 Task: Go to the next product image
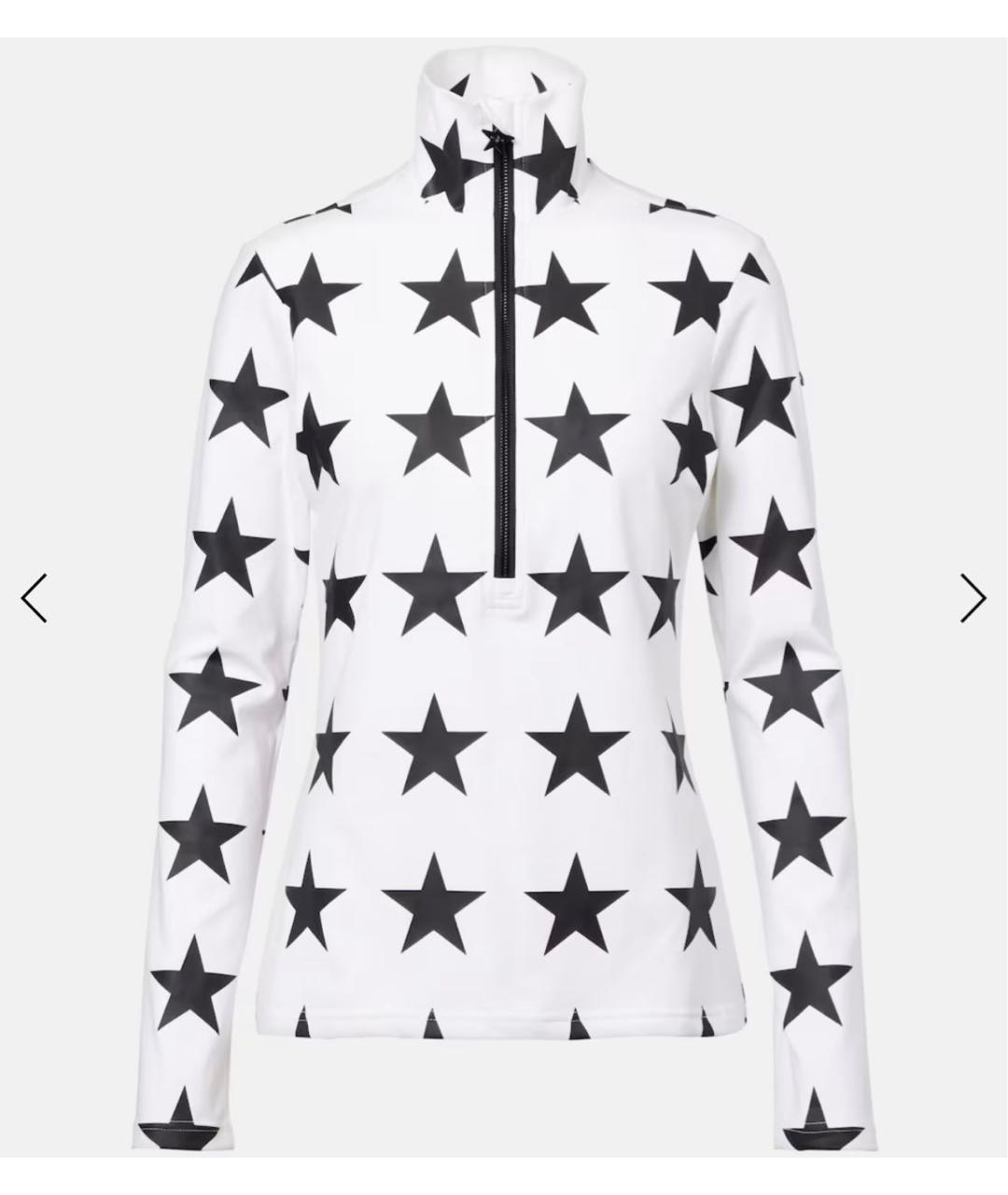[973, 598]
